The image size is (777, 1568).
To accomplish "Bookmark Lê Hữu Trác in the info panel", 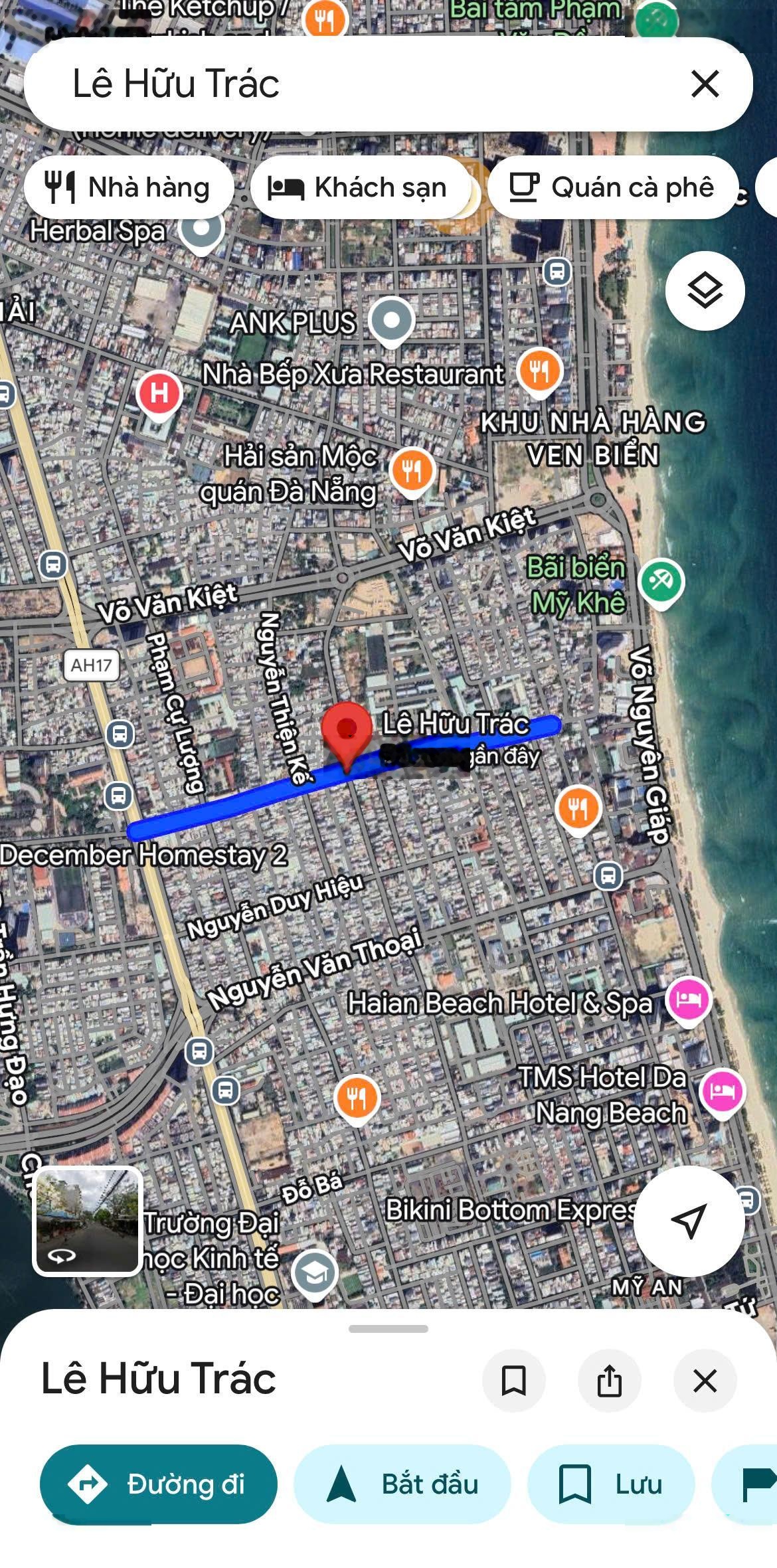I will (x=513, y=1381).
